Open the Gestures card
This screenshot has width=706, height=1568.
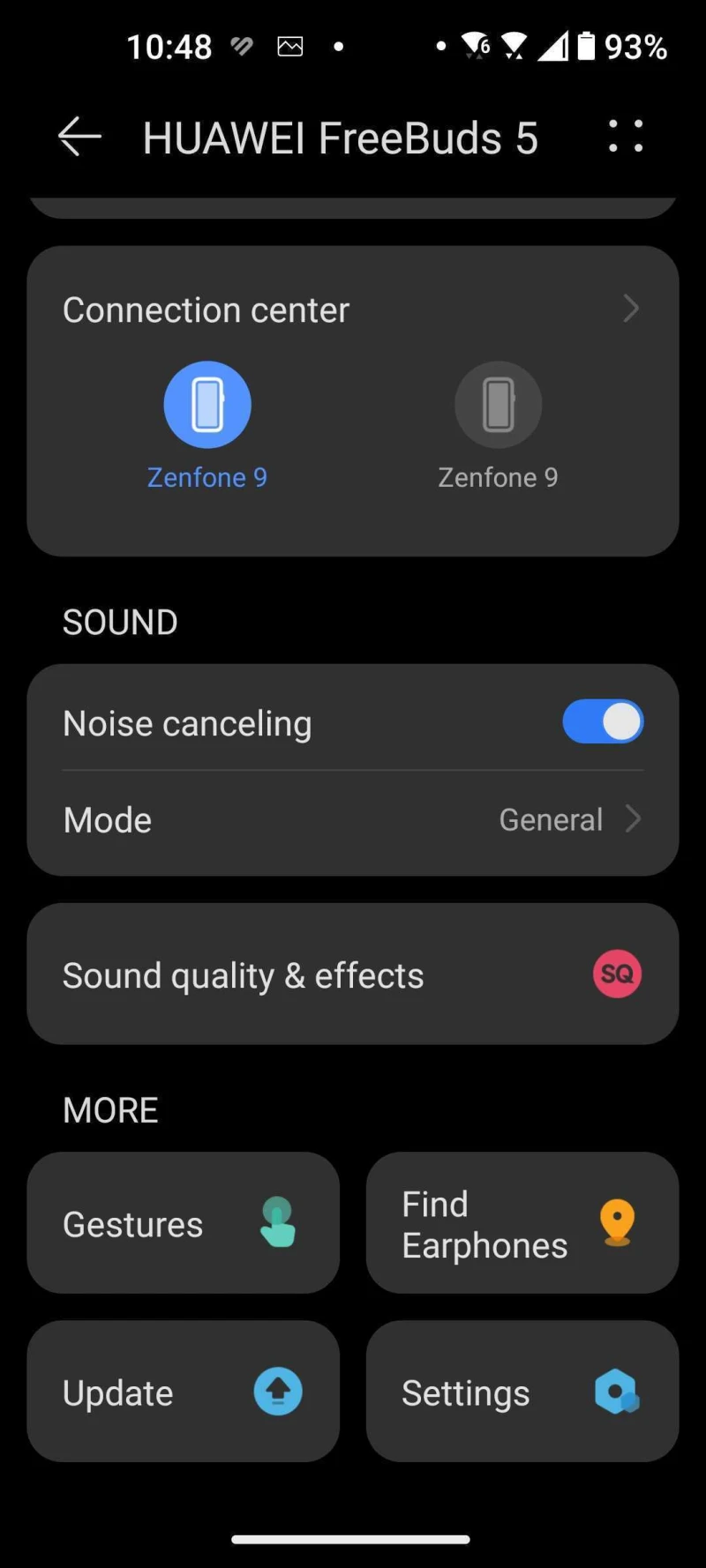pyautogui.click(x=183, y=1223)
